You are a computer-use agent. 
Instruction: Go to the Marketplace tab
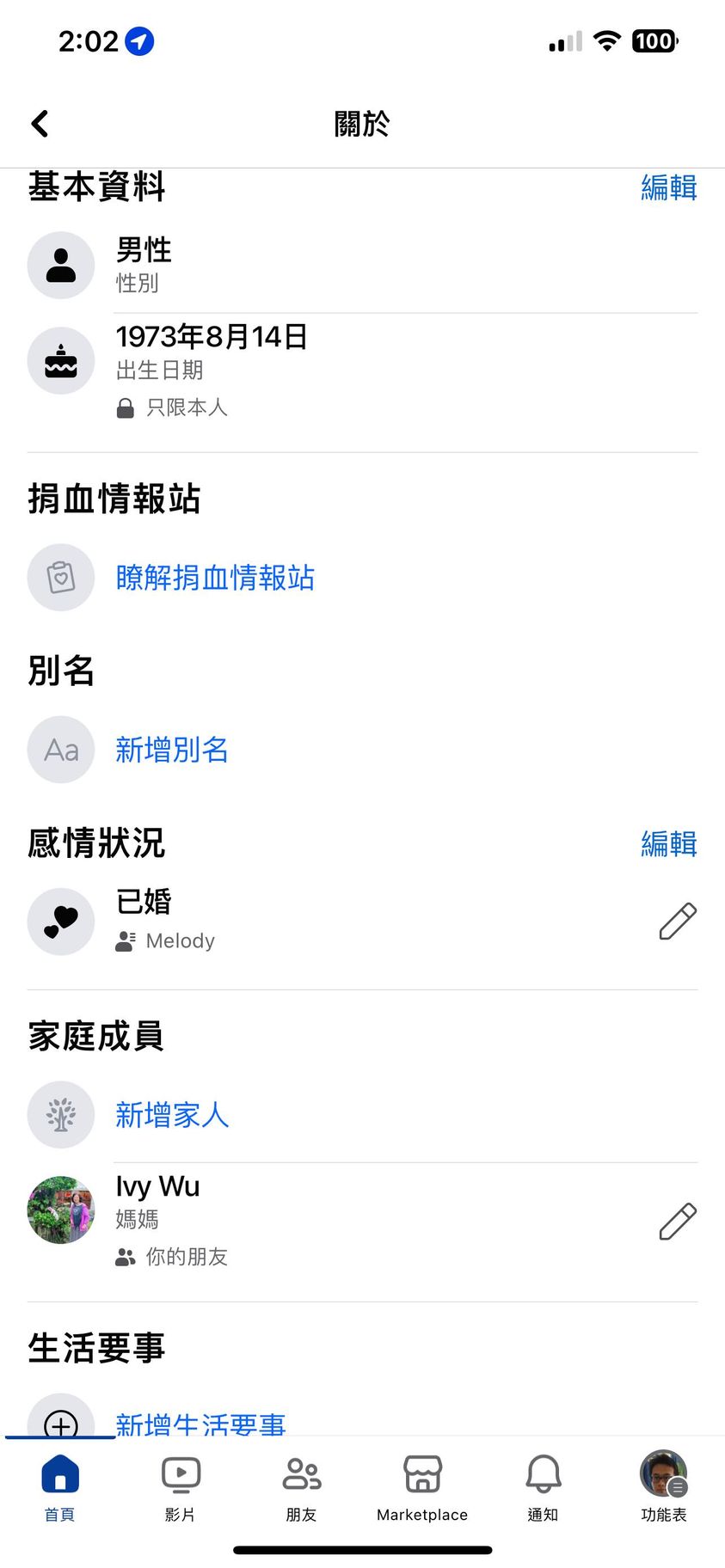point(422,1489)
